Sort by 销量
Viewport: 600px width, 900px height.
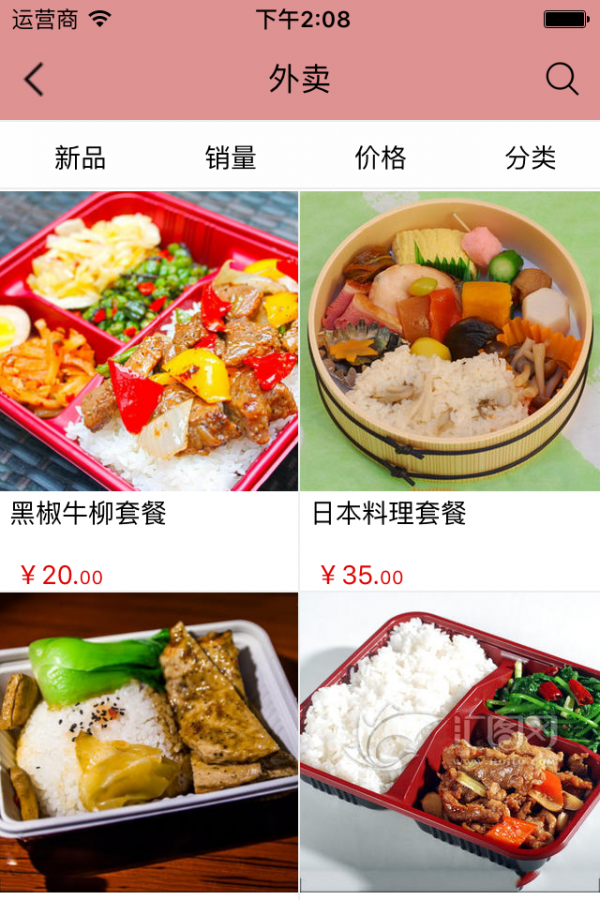[x=231, y=158]
